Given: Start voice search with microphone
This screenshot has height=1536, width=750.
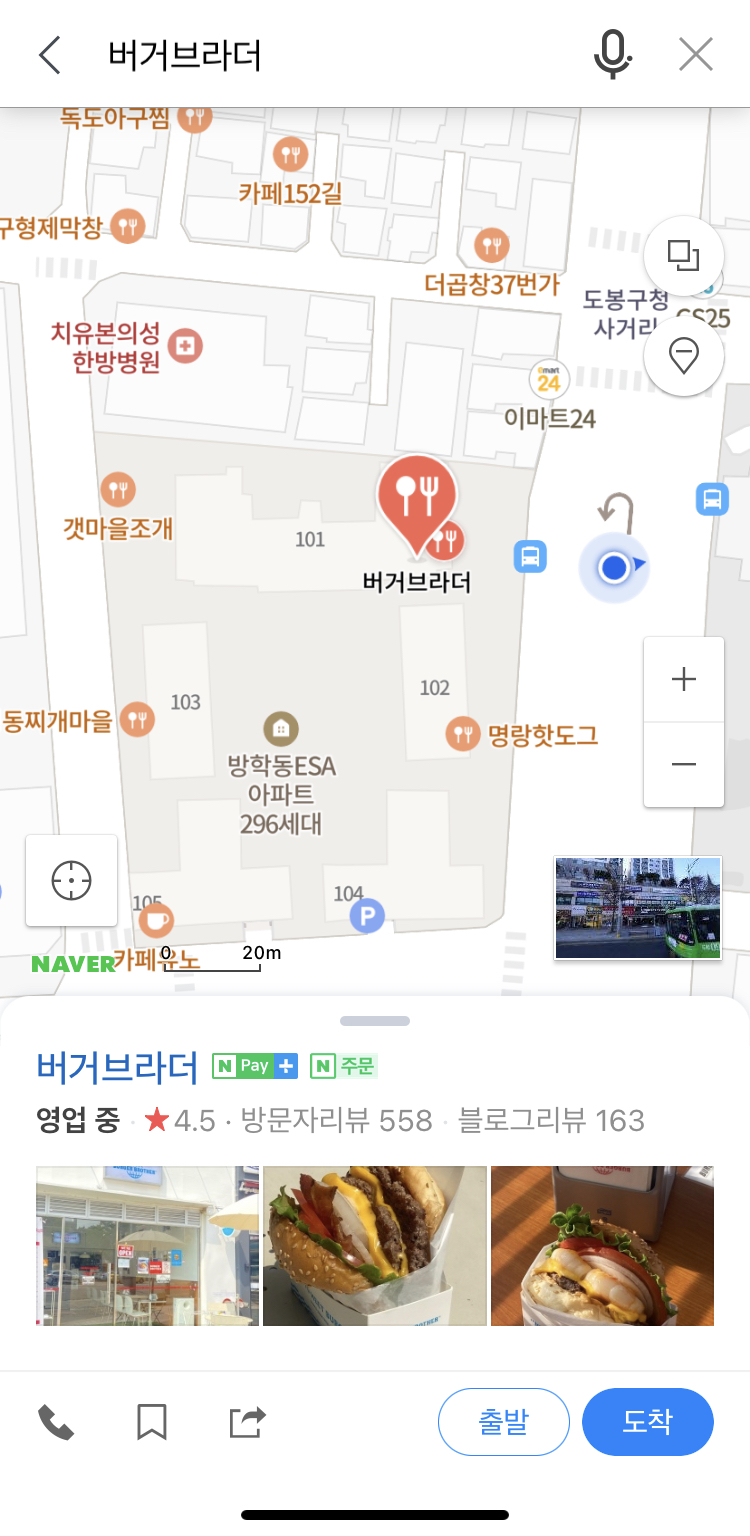Looking at the screenshot, I should click(x=612, y=55).
